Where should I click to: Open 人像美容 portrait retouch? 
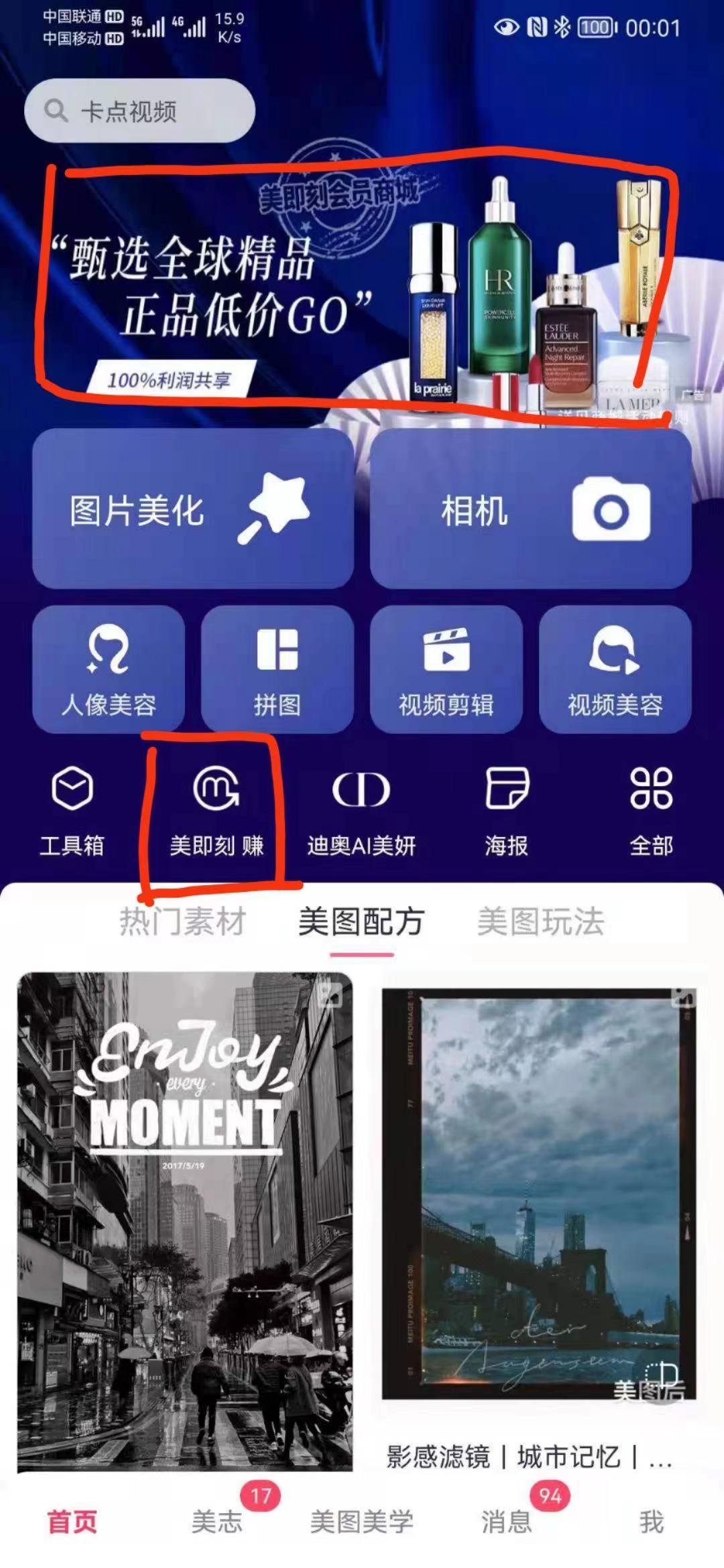click(109, 669)
